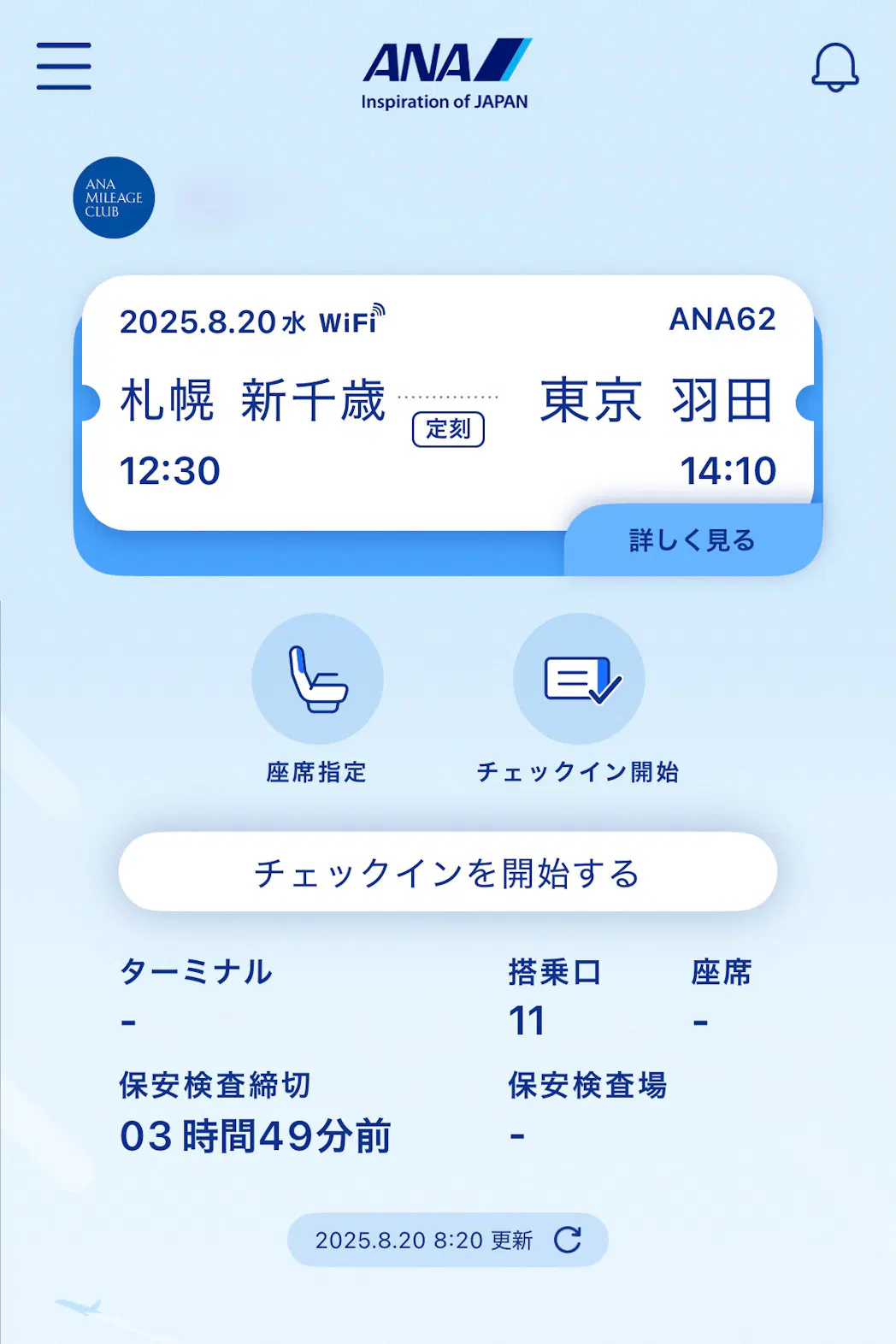Start check-in with チェックインを開始する
Image resolution: width=896 pixels, height=1344 pixels.
[x=447, y=872]
